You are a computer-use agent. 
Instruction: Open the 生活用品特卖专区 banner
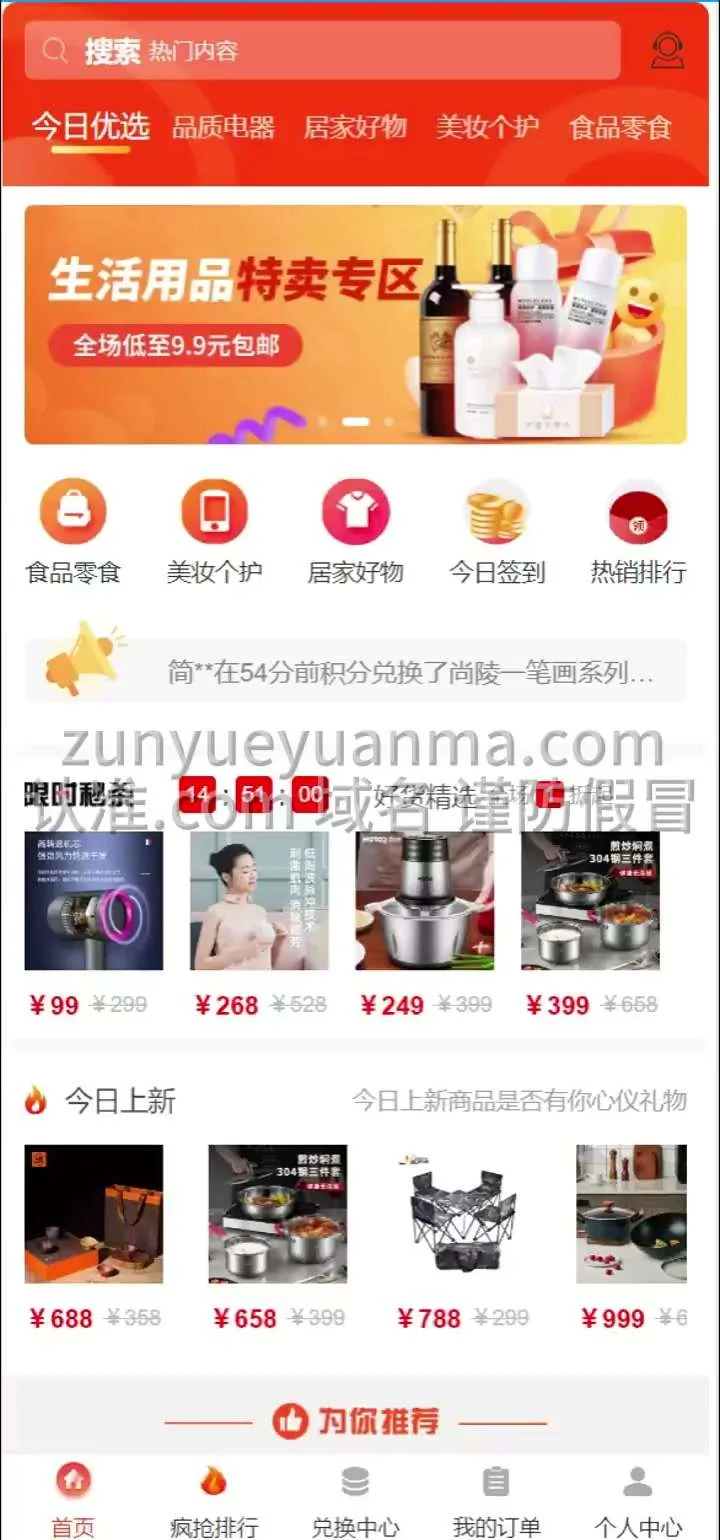tap(355, 324)
